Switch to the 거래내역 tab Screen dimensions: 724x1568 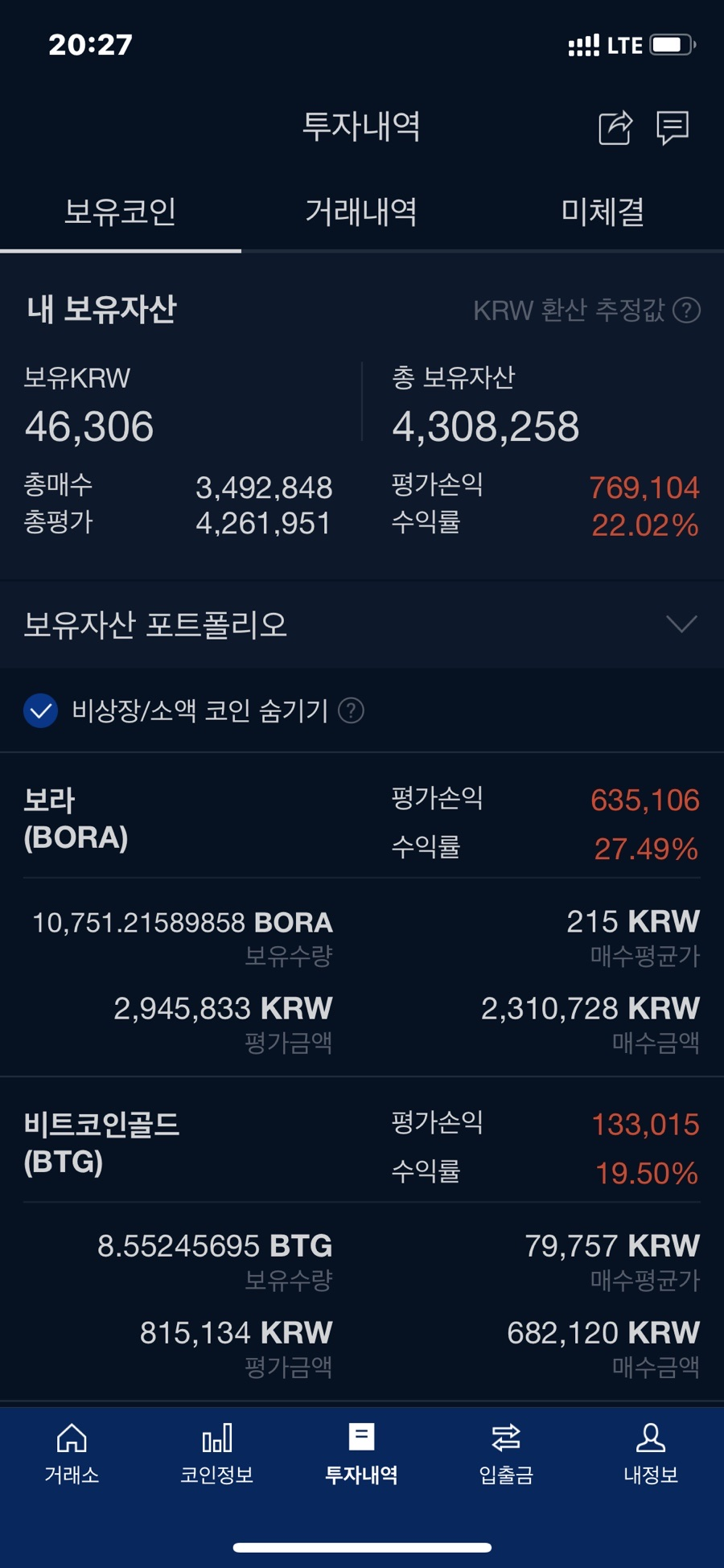click(361, 212)
